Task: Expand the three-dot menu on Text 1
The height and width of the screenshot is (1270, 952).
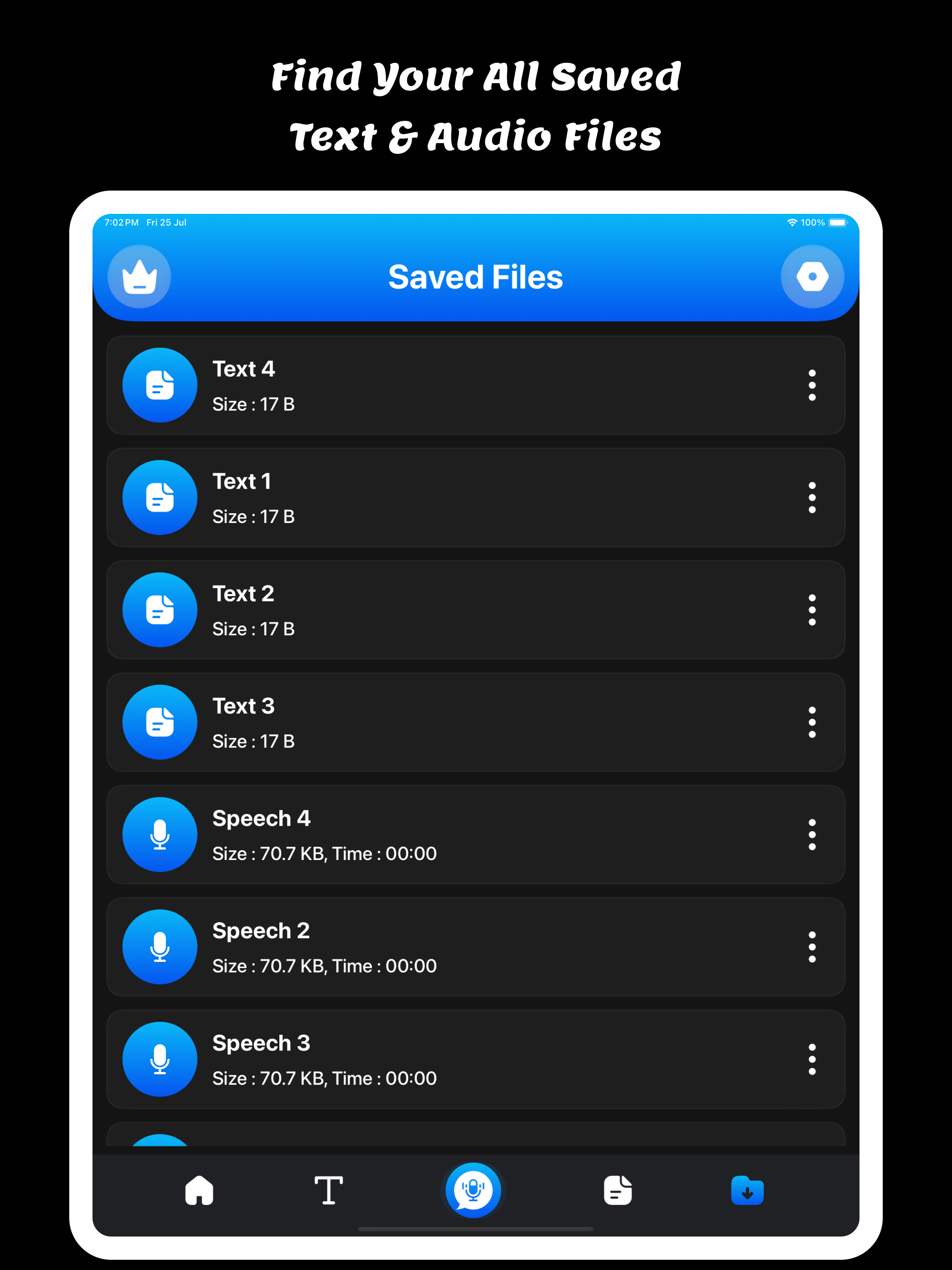Action: [812, 497]
